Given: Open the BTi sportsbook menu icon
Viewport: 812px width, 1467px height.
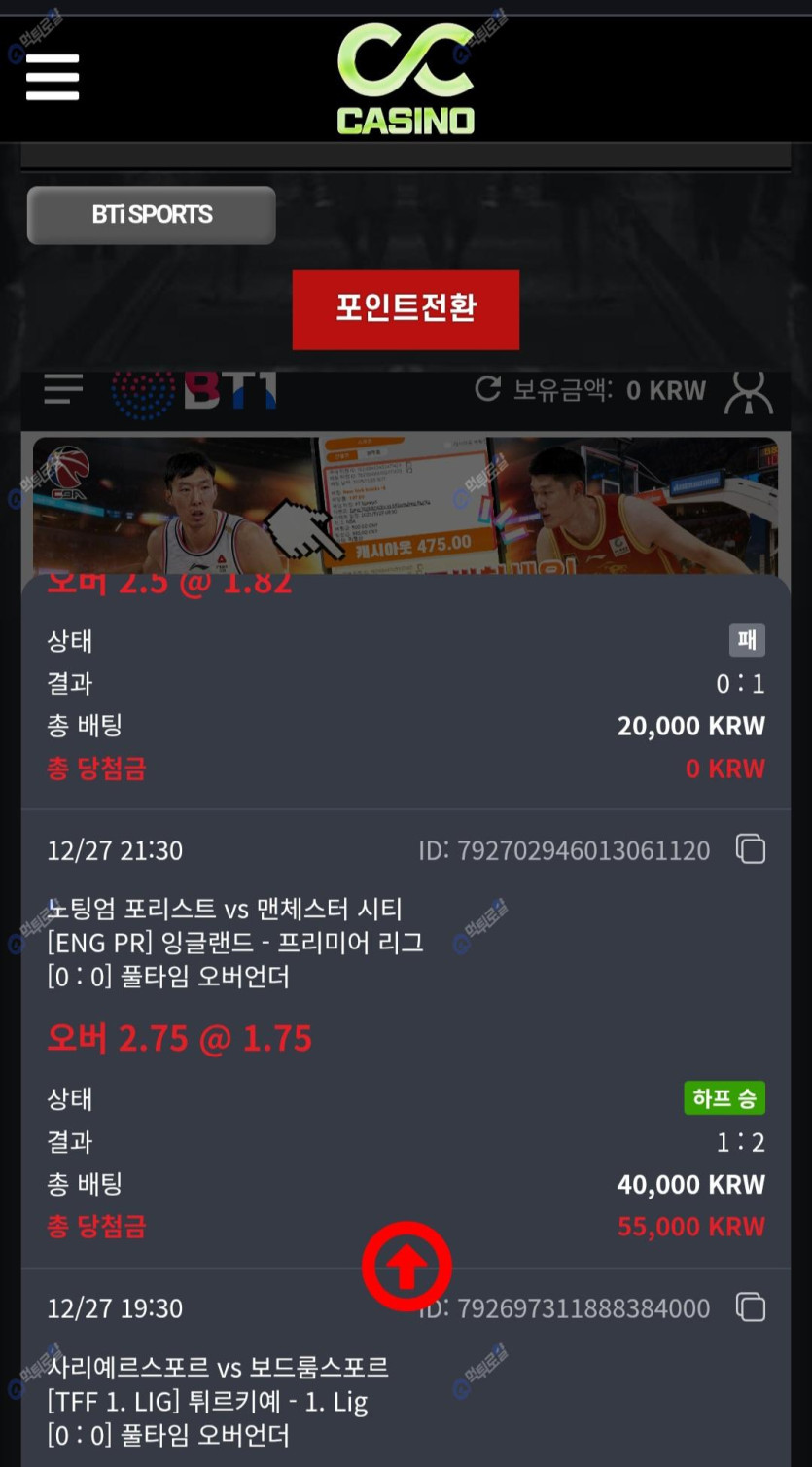Looking at the screenshot, I should point(63,390).
